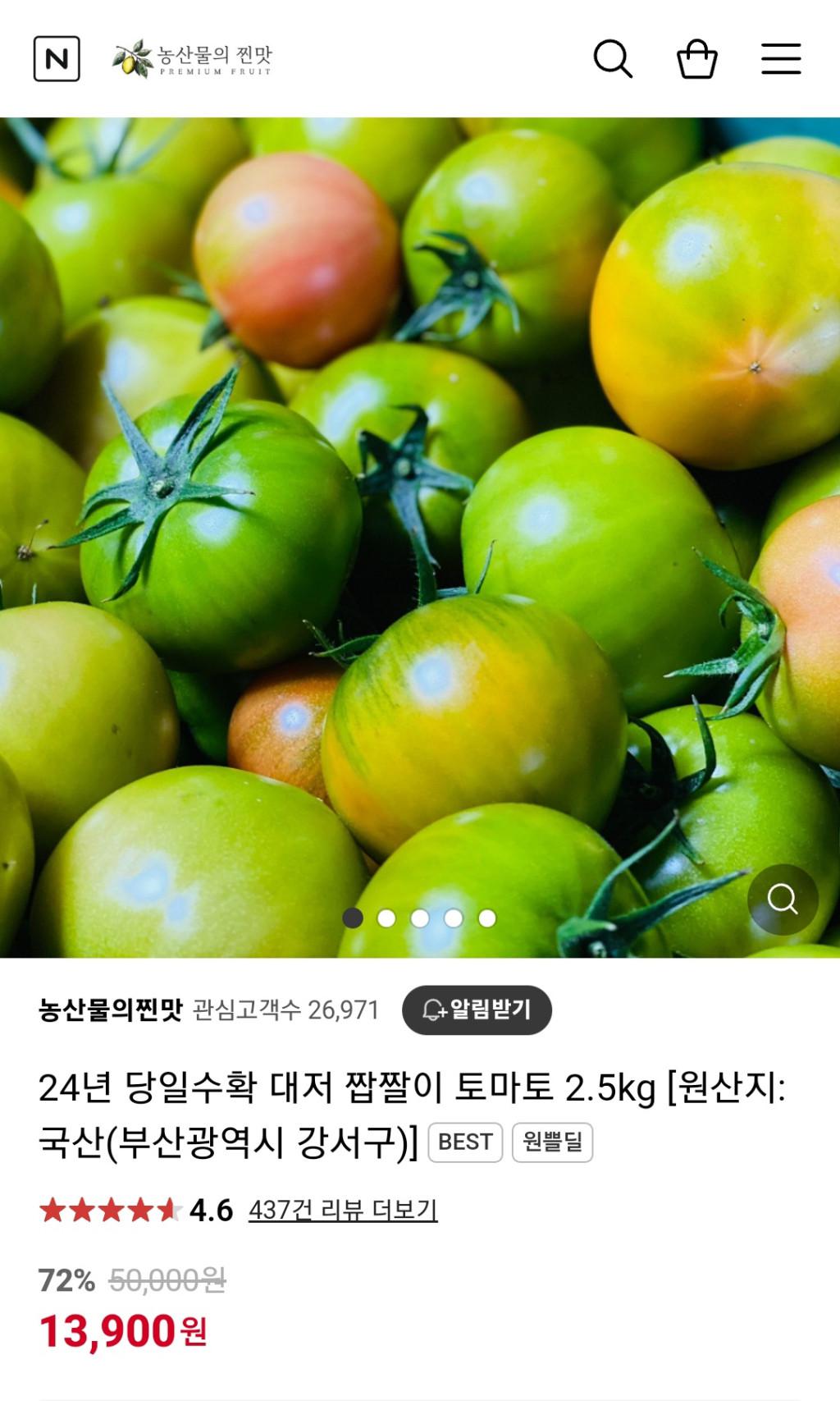Viewport: 840px width, 1401px height.
Task: Jump to the third image indicator dot
Action: [x=420, y=918]
